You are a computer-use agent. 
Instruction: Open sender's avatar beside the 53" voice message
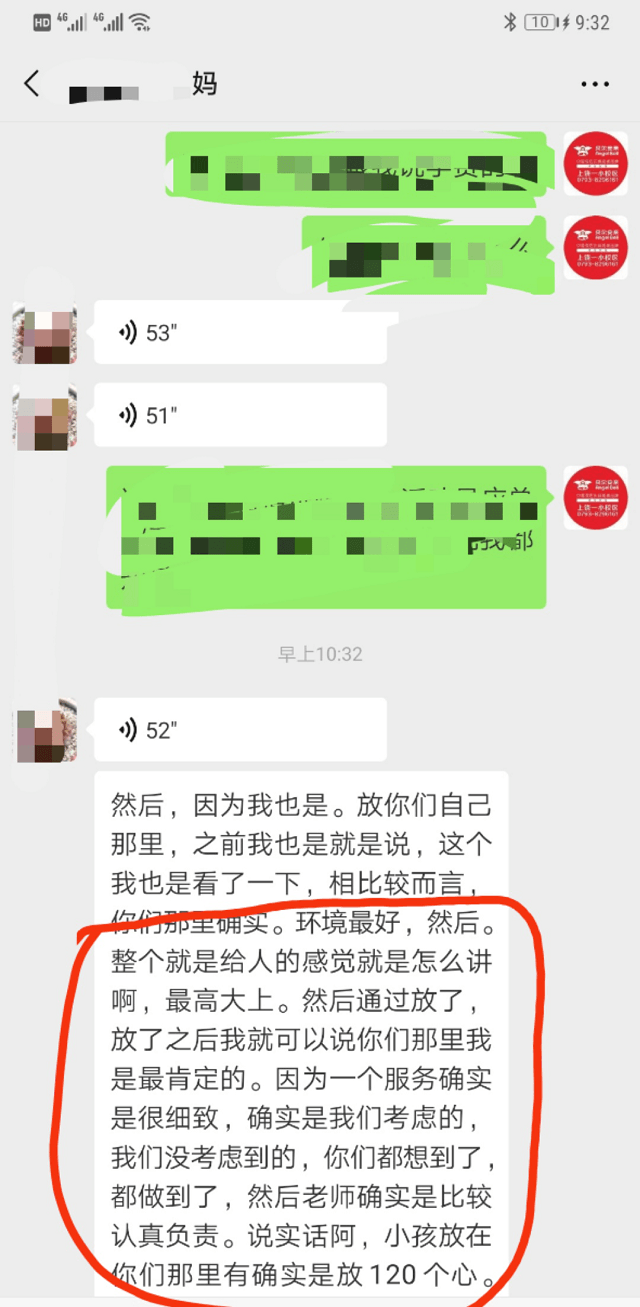pyautogui.click(x=45, y=333)
